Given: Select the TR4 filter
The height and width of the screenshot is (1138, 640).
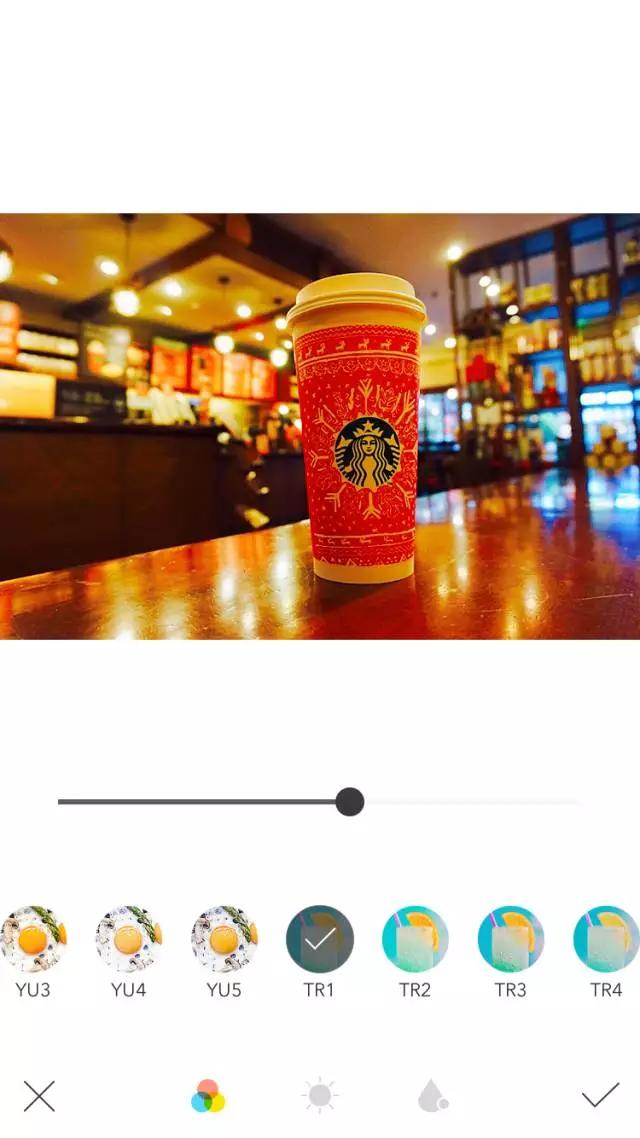Looking at the screenshot, I should 605,939.
